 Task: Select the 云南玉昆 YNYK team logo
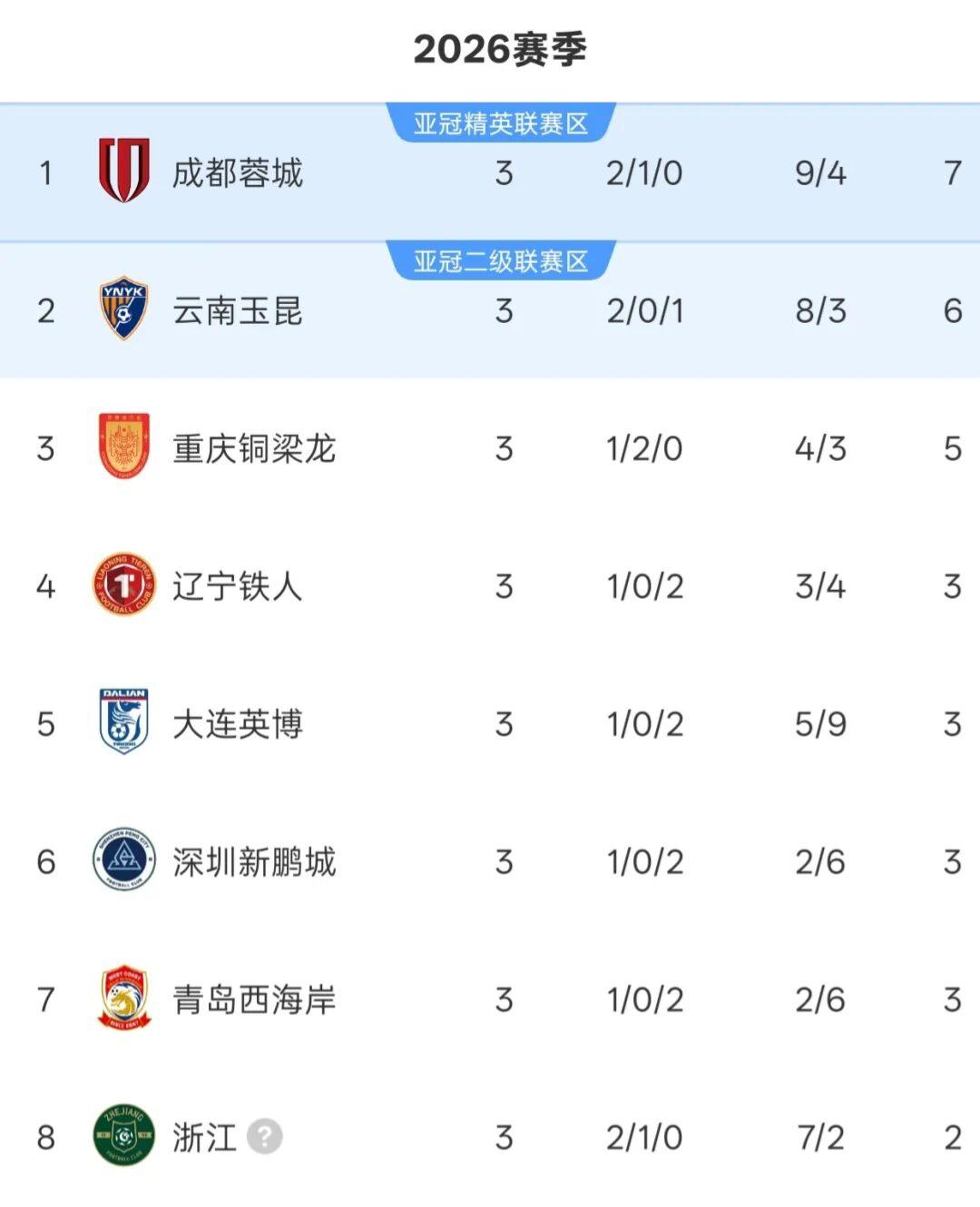124,310
